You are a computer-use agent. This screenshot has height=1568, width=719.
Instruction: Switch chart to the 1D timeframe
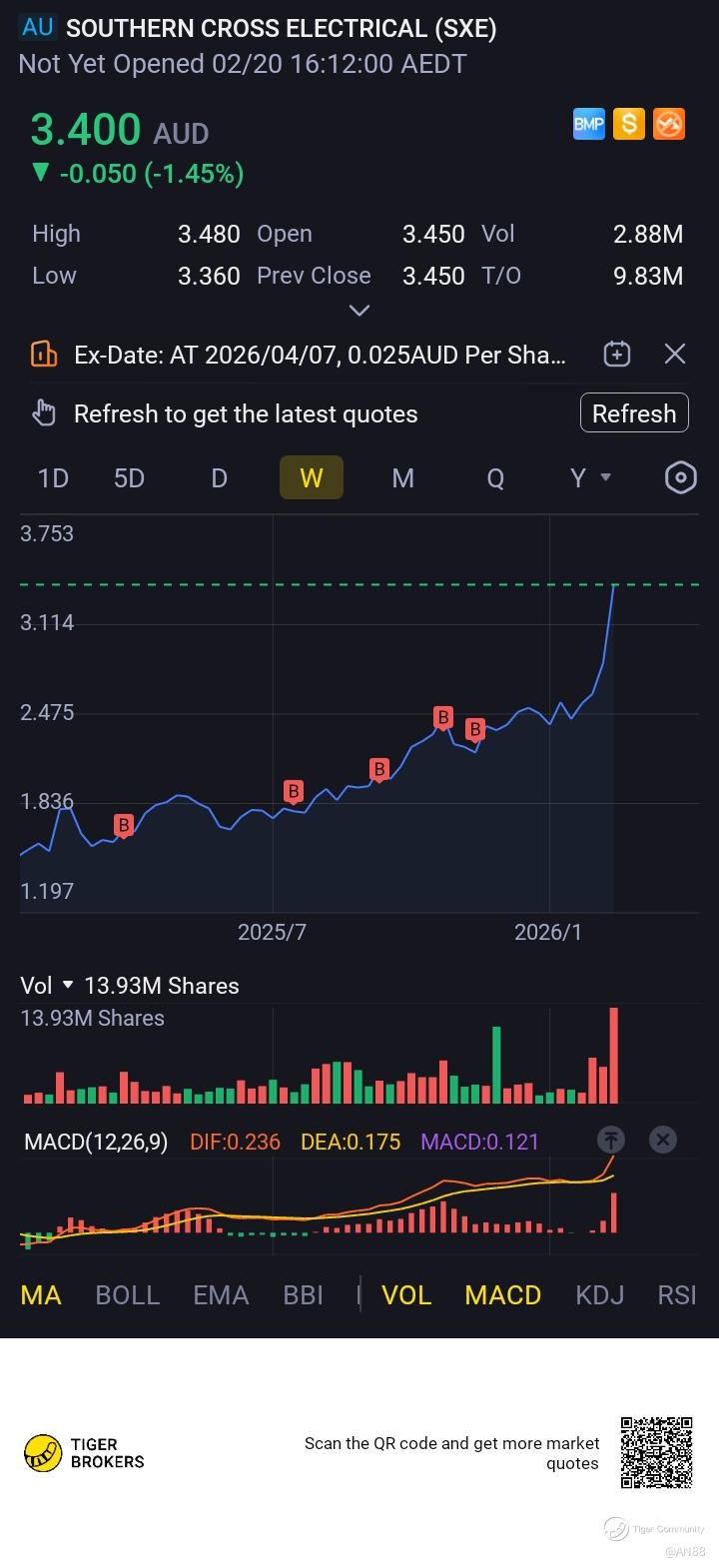click(x=53, y=478)
